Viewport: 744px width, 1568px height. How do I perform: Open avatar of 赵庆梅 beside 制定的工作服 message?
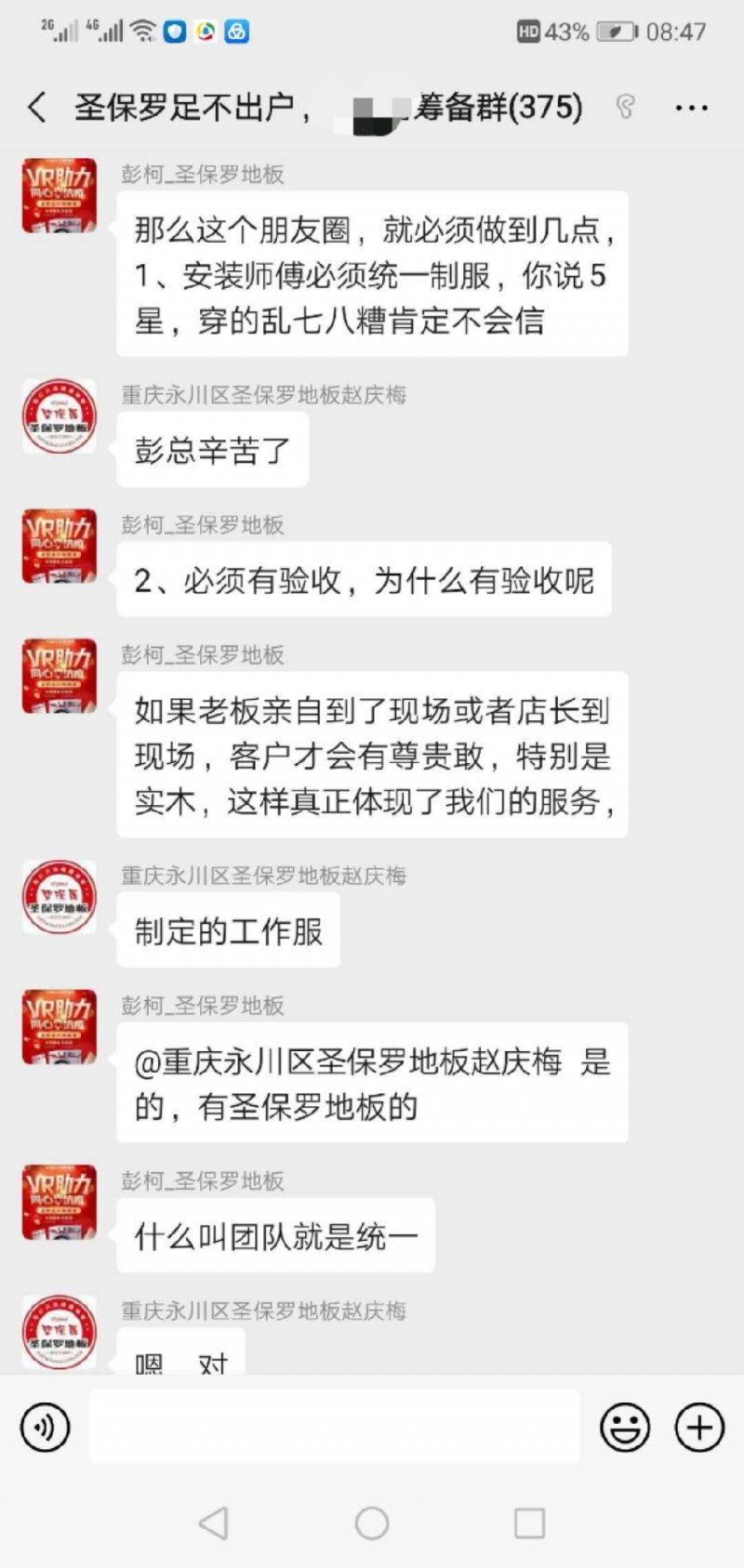60,897
